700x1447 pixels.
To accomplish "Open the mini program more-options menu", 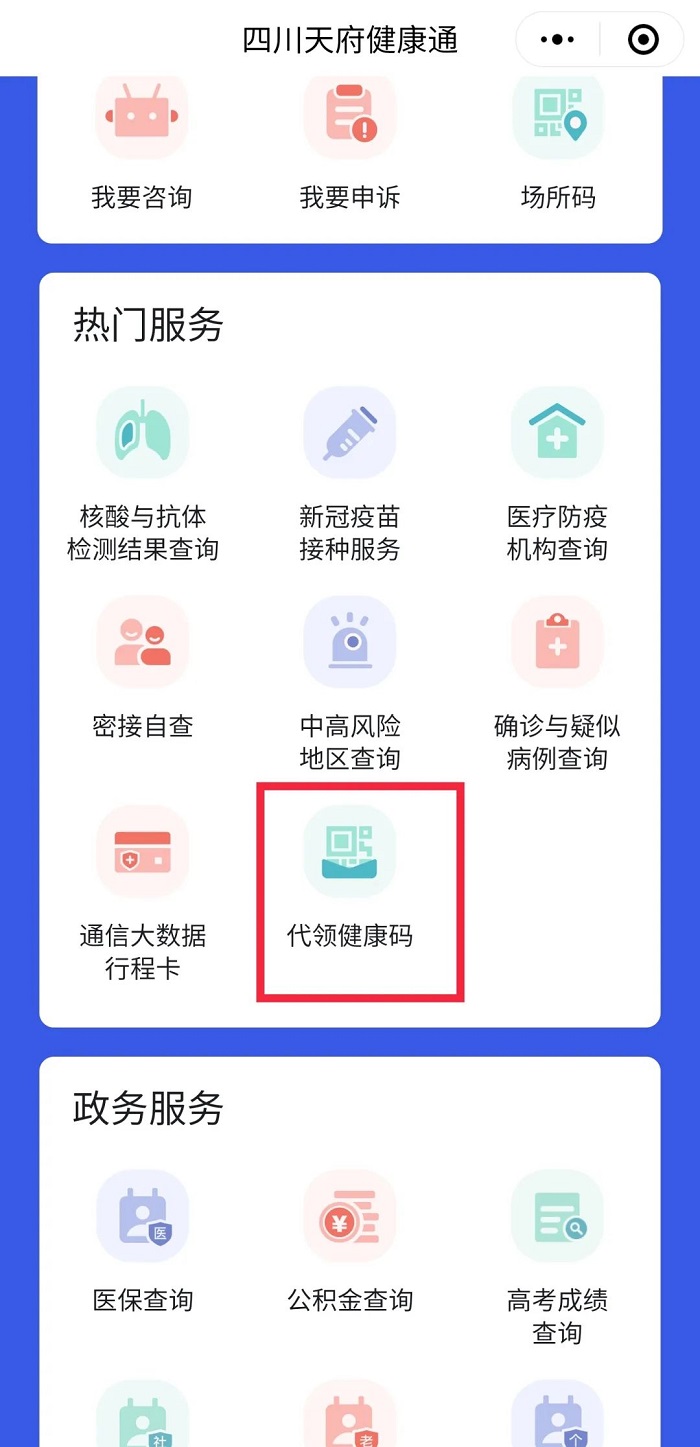I will 557,40.
